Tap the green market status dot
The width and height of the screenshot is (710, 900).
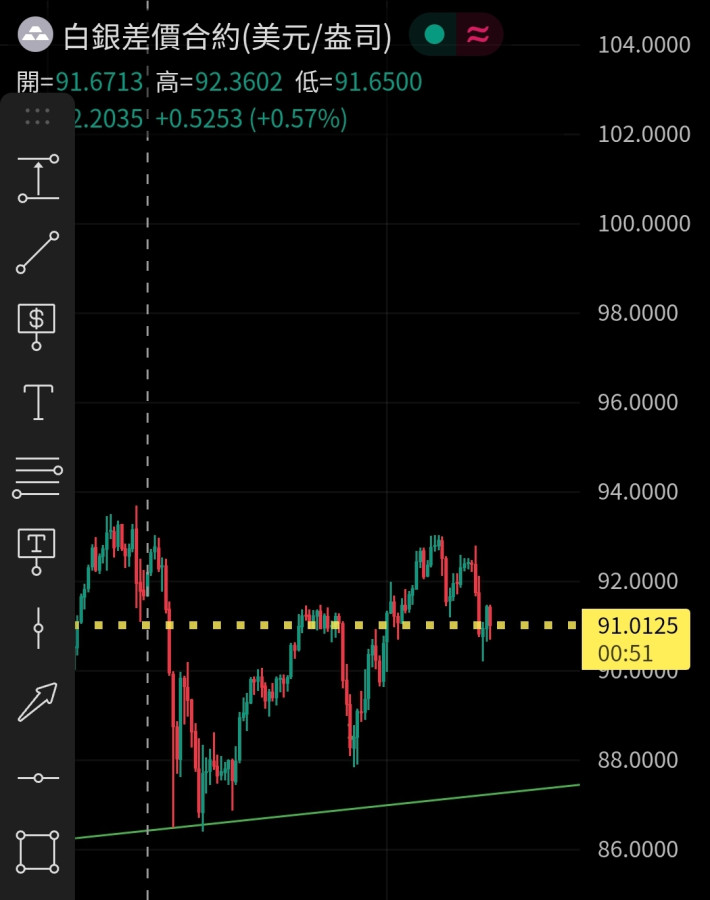(x=434, y=35)
